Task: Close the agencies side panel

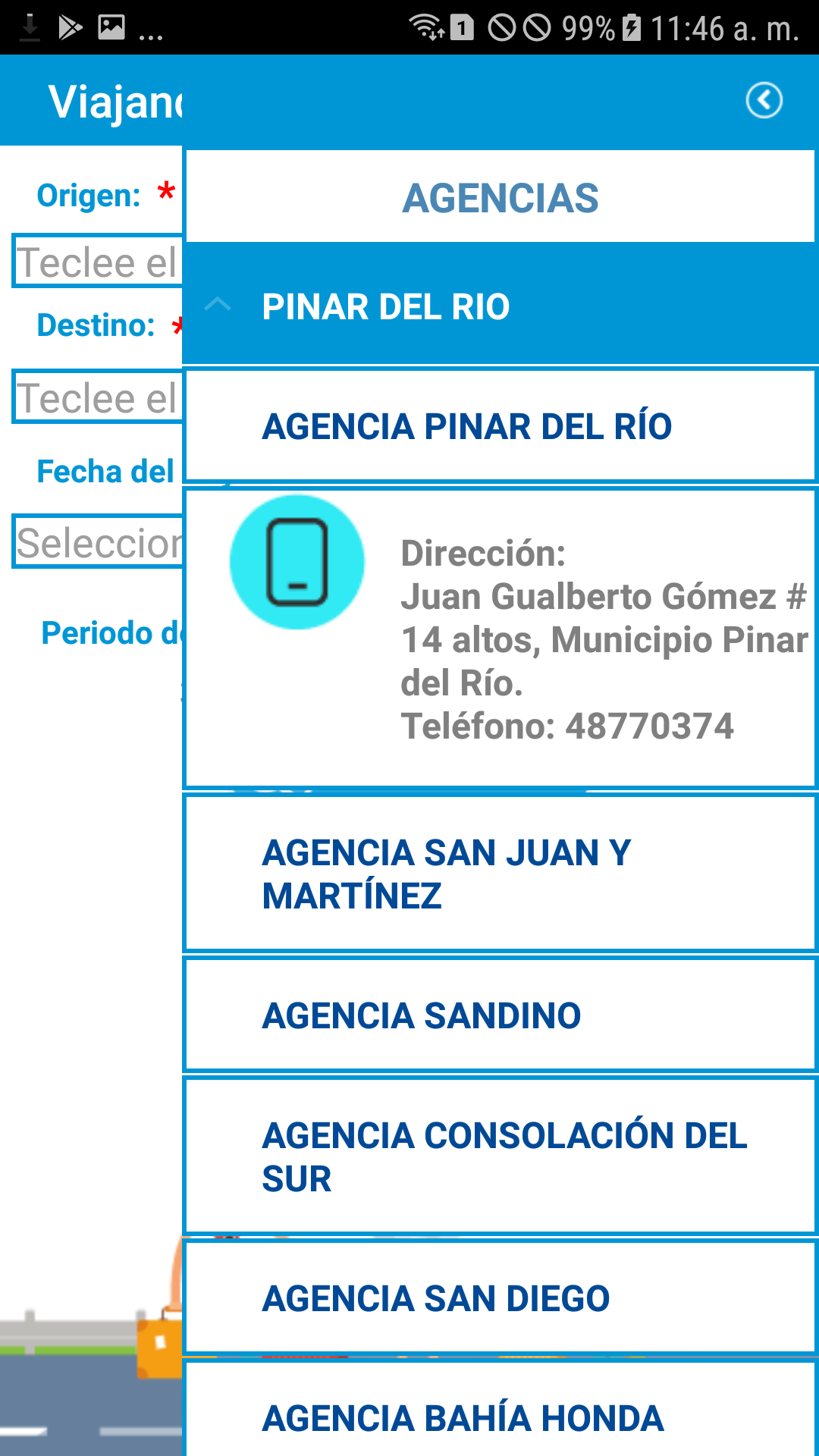Action: [764, 100]
